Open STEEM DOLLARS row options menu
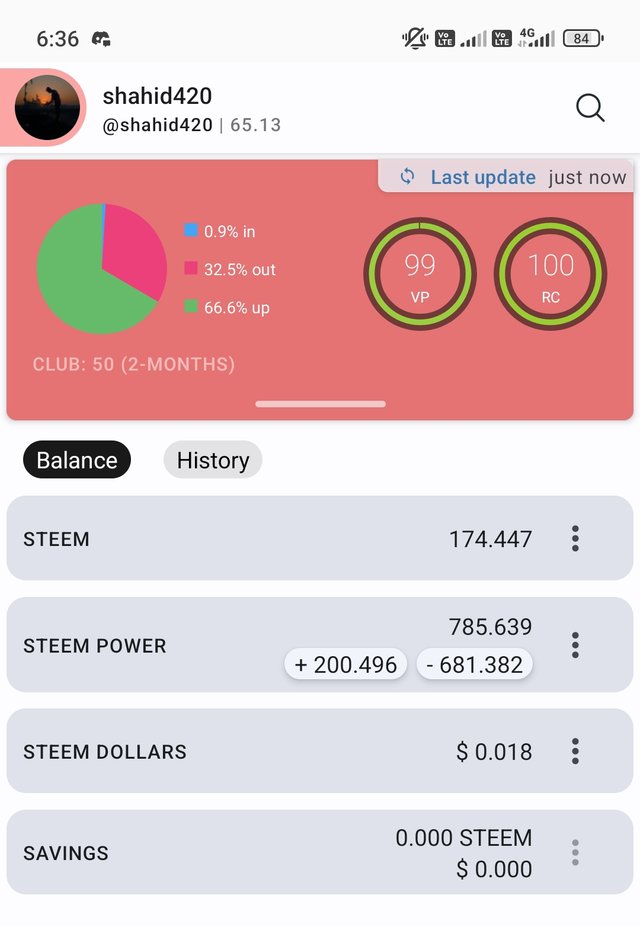This screenshot has height=926, width=640. tap(575, 751)
